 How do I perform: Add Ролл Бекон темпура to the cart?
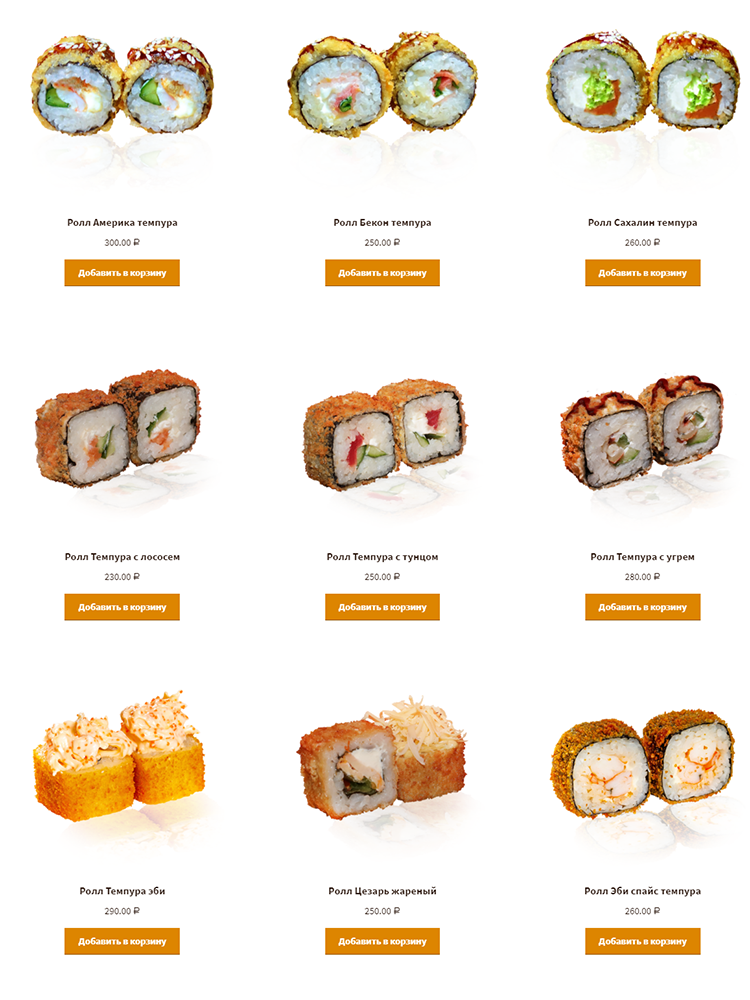382,273
